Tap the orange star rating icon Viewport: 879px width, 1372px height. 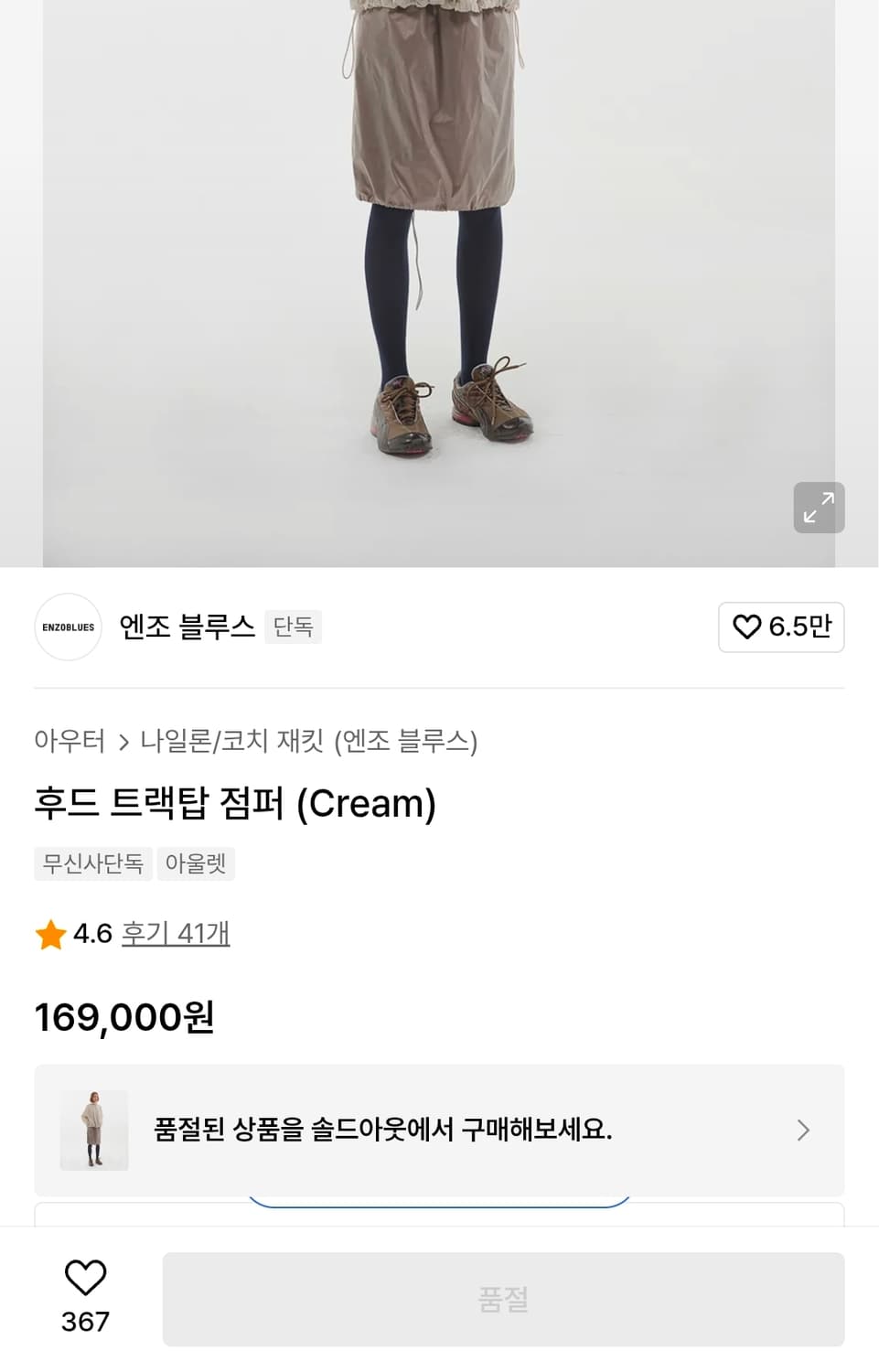pyautogui.click(x=50, y=935)
